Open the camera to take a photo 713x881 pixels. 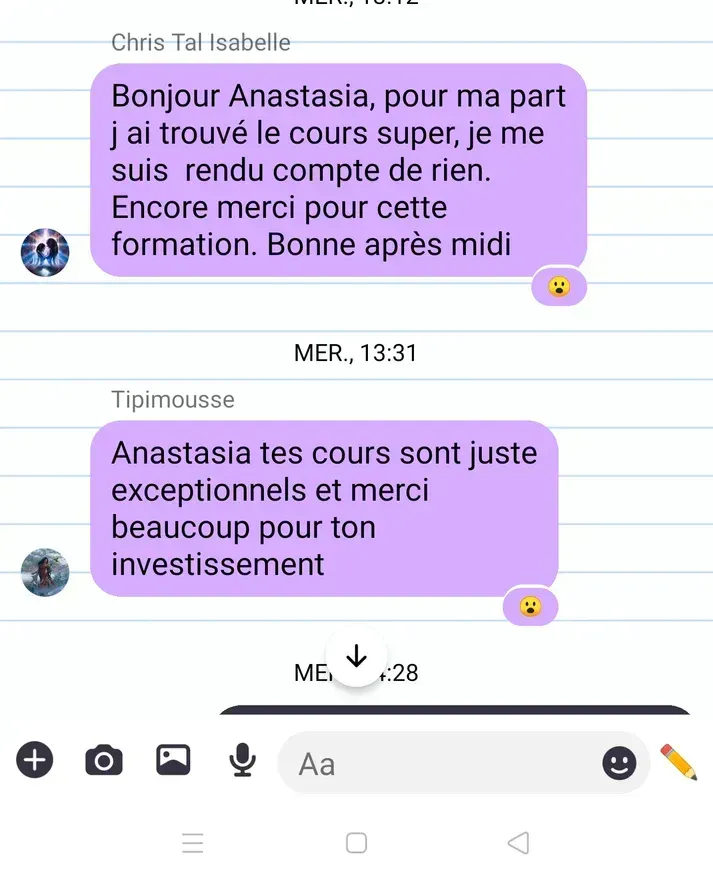pyautogui.click(x=104, y=762)
